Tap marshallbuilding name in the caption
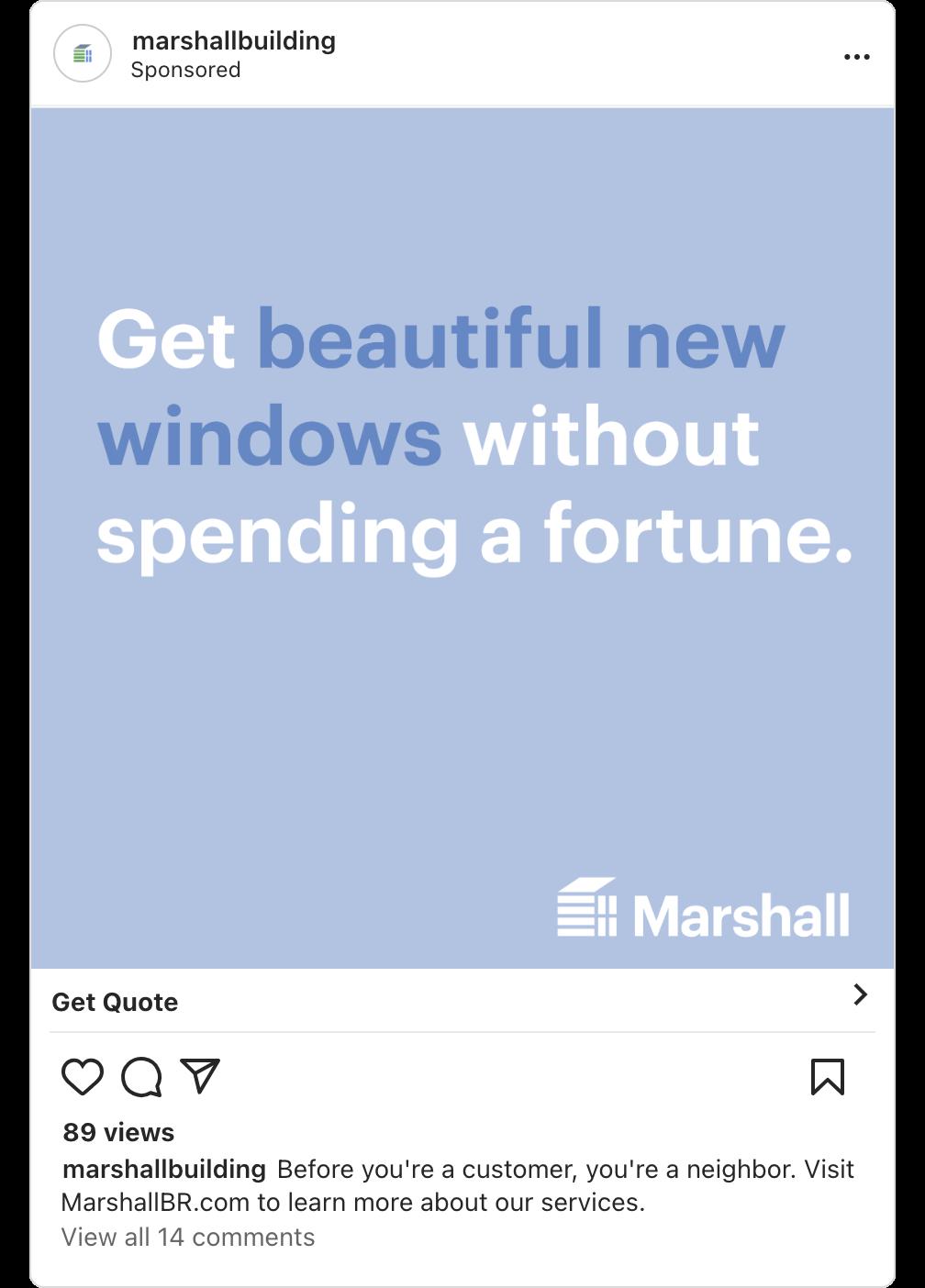This screenshot has width=925, height=1288. click(x=164, y=1170)
